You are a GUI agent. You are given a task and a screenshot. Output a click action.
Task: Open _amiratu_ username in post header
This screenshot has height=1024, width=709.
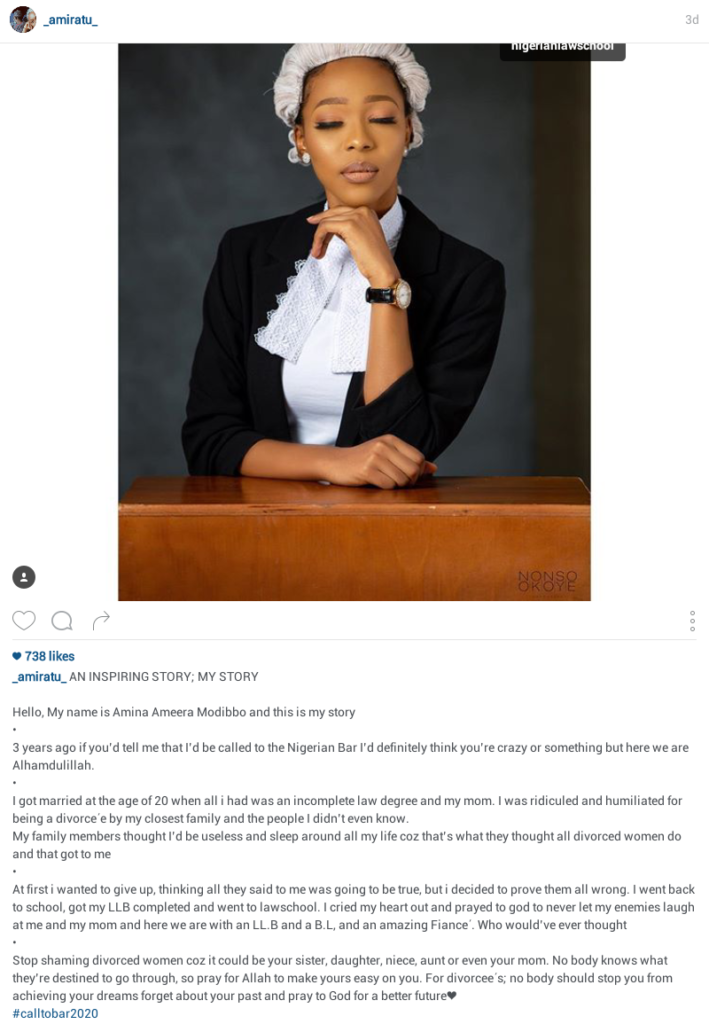(x=70, y=20)
